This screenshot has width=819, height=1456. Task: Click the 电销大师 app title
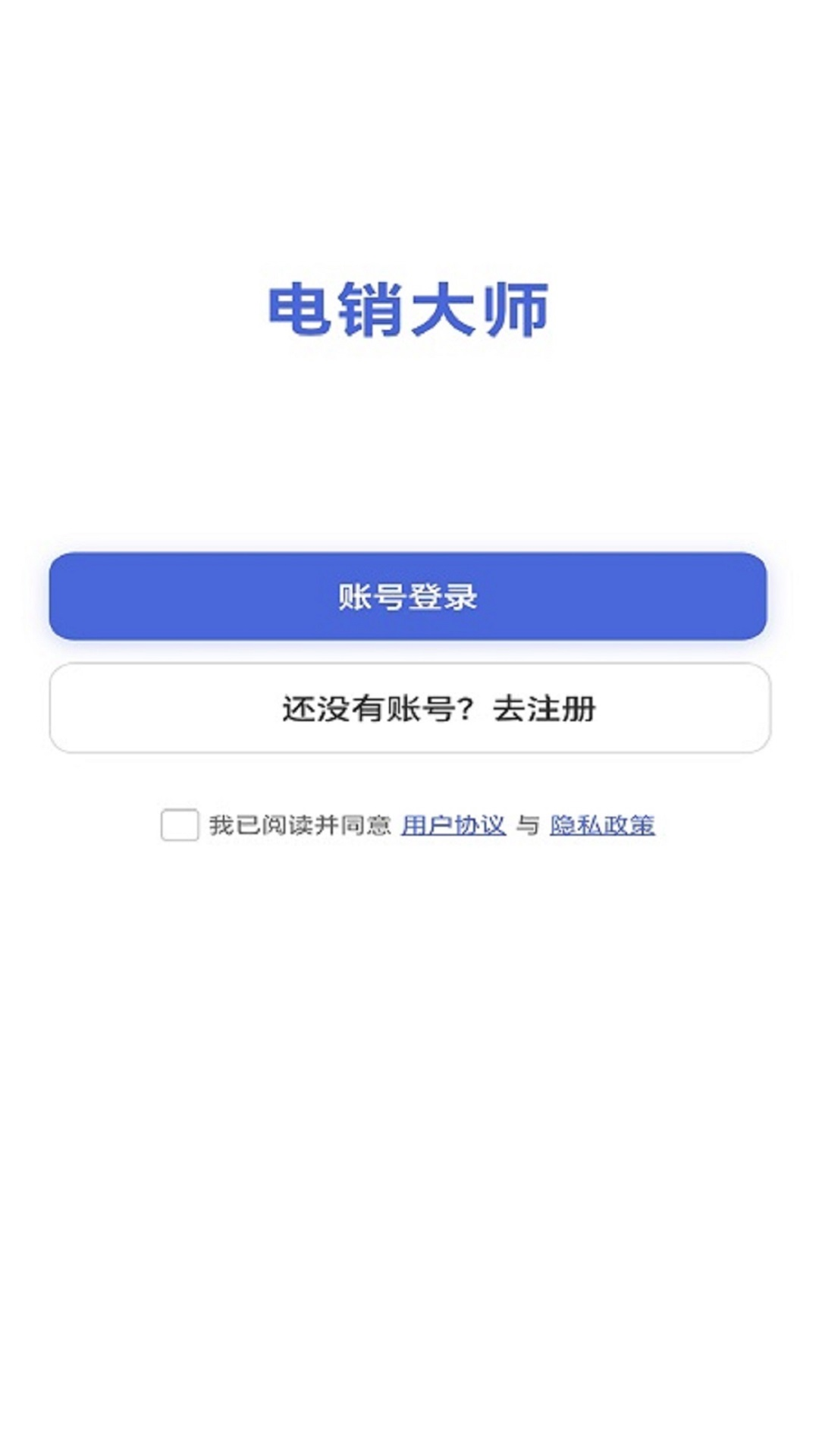click(x=409, y=306)
